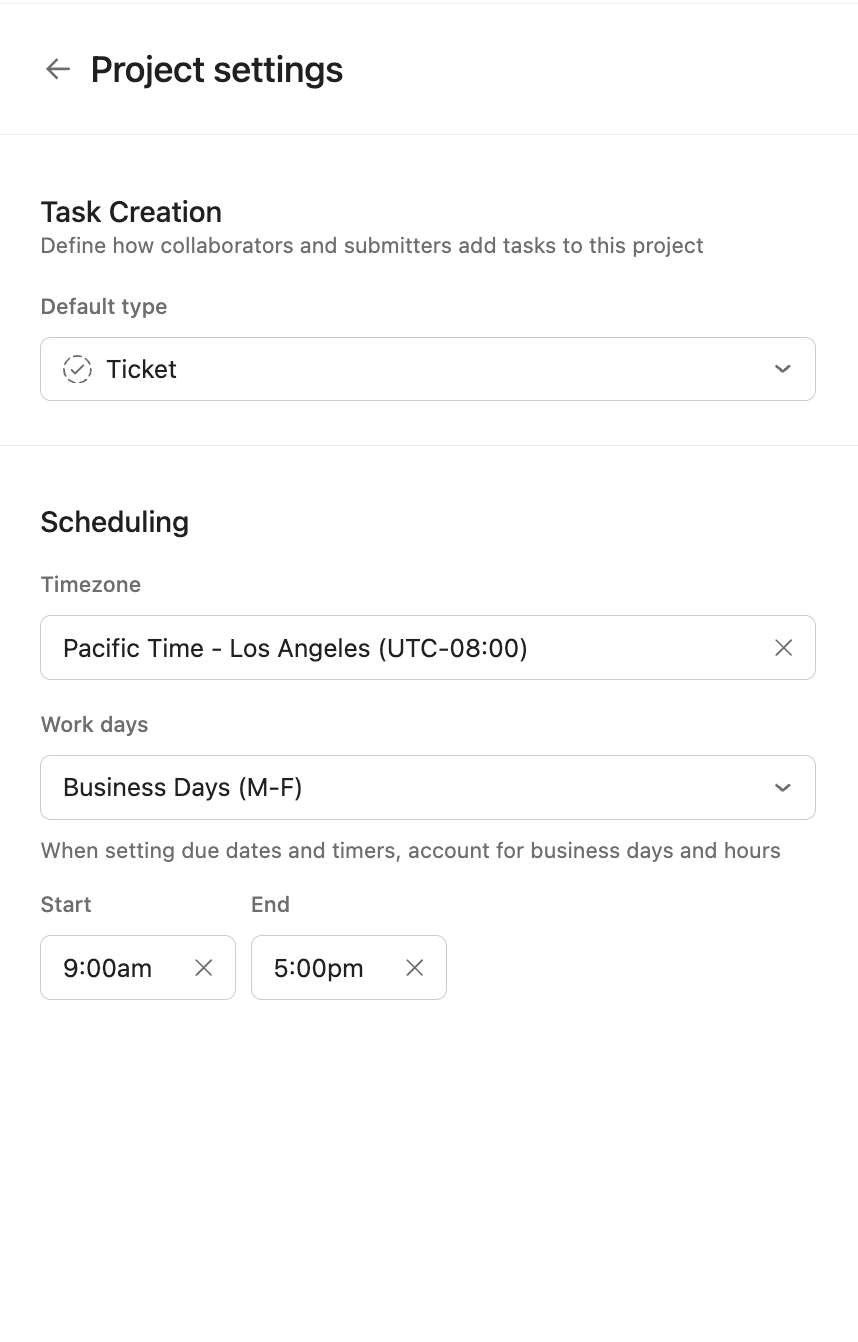The height and width of the screenshot is (1342, 858).
Task: Expand the Work days dropdown
Action: (x=427, y=787)
